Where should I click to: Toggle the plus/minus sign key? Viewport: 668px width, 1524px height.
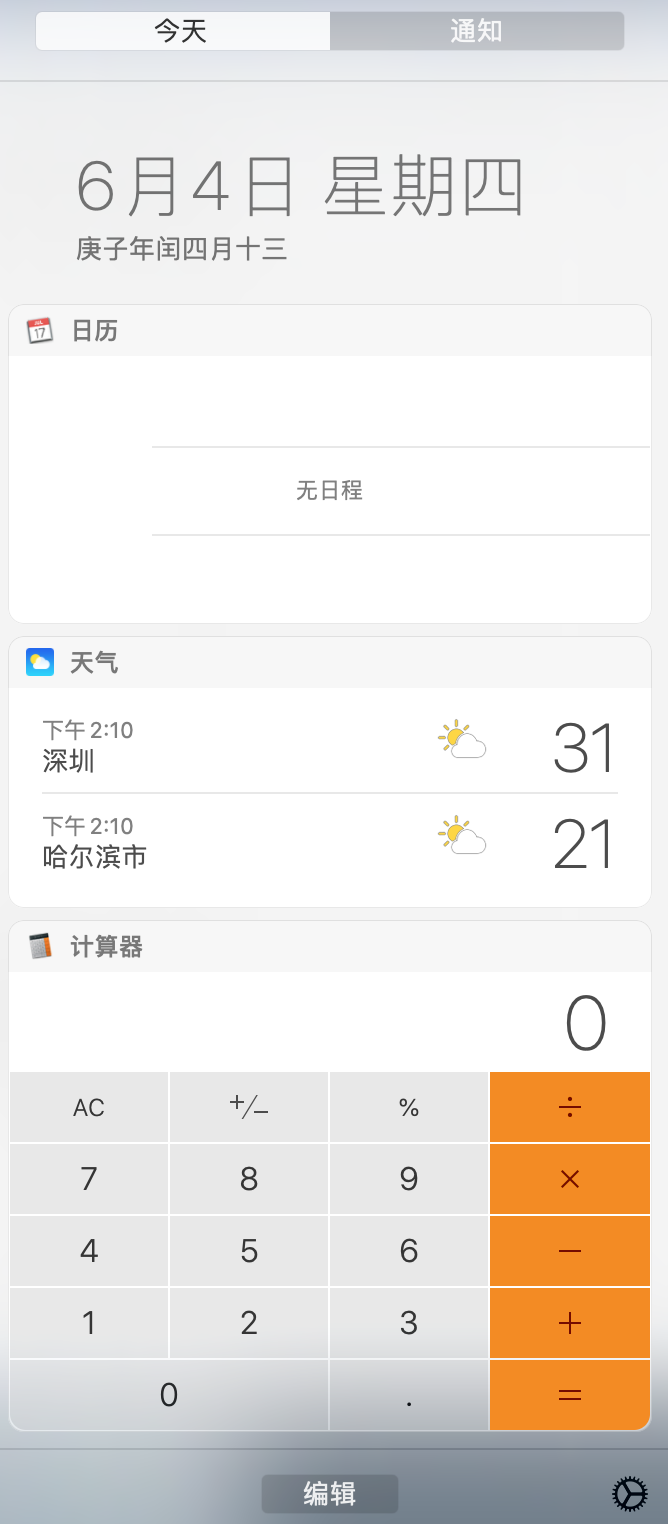click(x=249, y=1107)
